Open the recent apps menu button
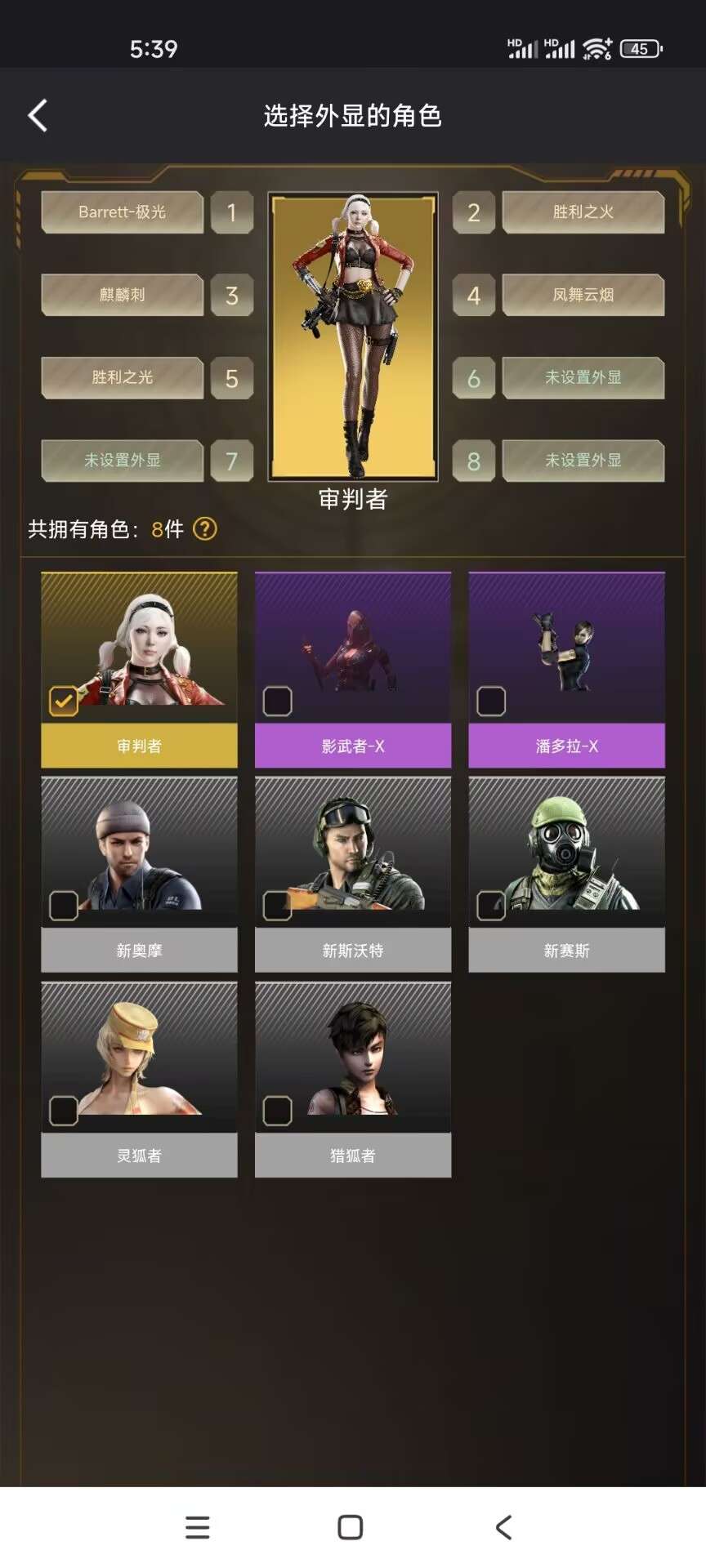Viewport: 706px width, 1568px height. click(198, 1527)
